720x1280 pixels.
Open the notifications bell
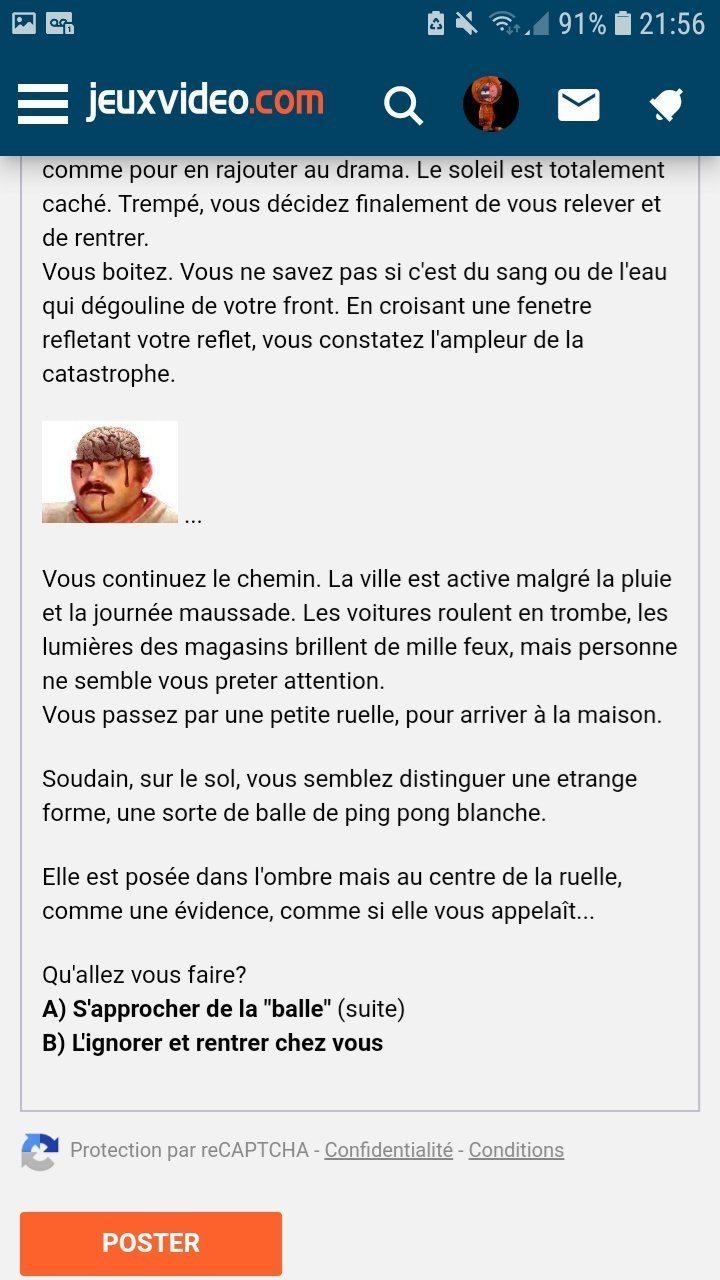[x=666, y=104]
